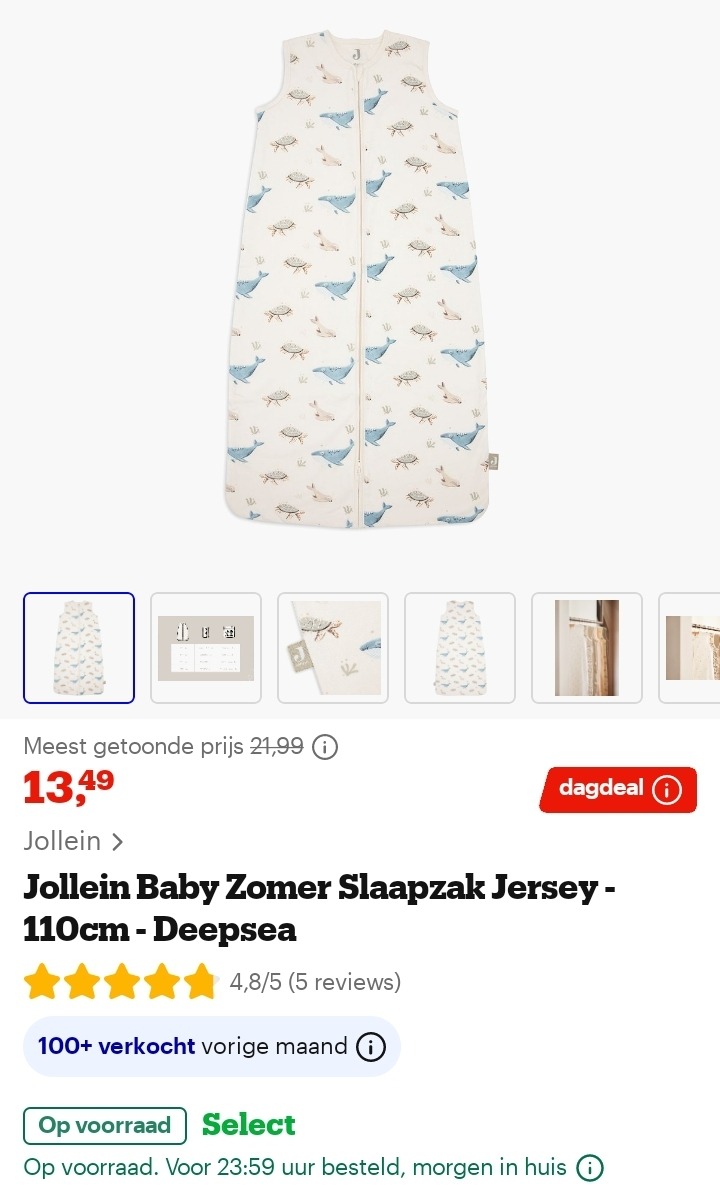Click the first yellow rating star
The width and height of the screenshot is (720, 1189).
click(x=42, y=981)
